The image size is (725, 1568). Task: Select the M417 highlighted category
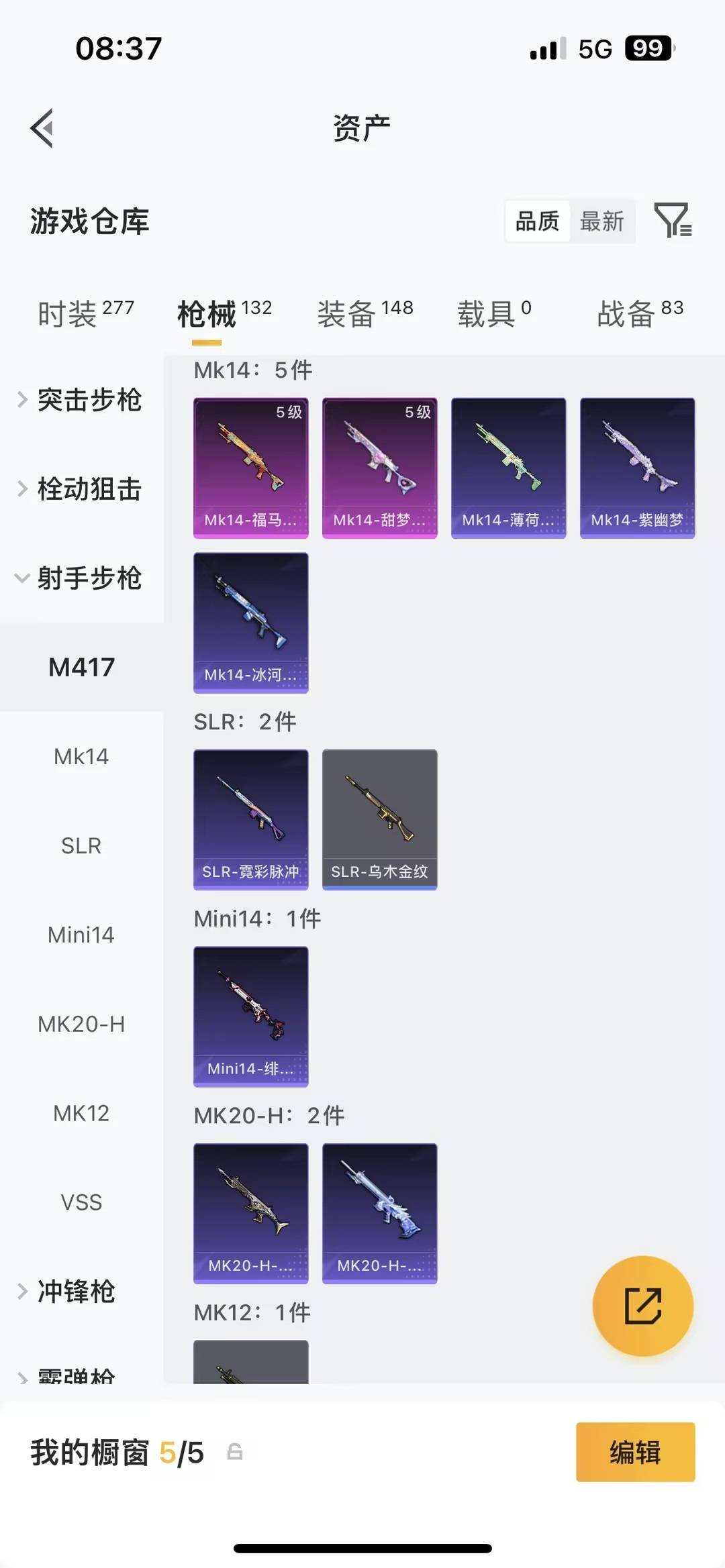coord(81,666)
